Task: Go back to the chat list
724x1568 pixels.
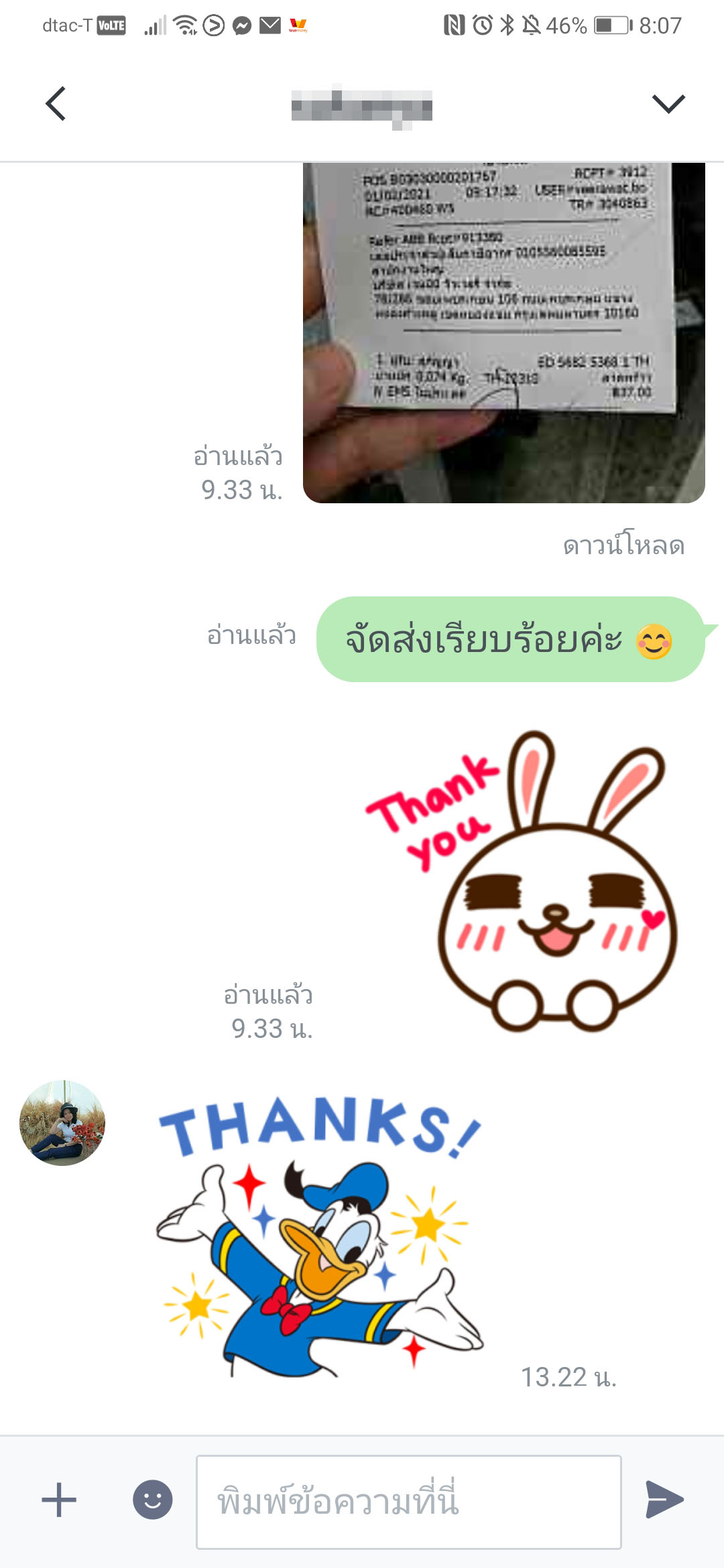Action: pos(56,104)
